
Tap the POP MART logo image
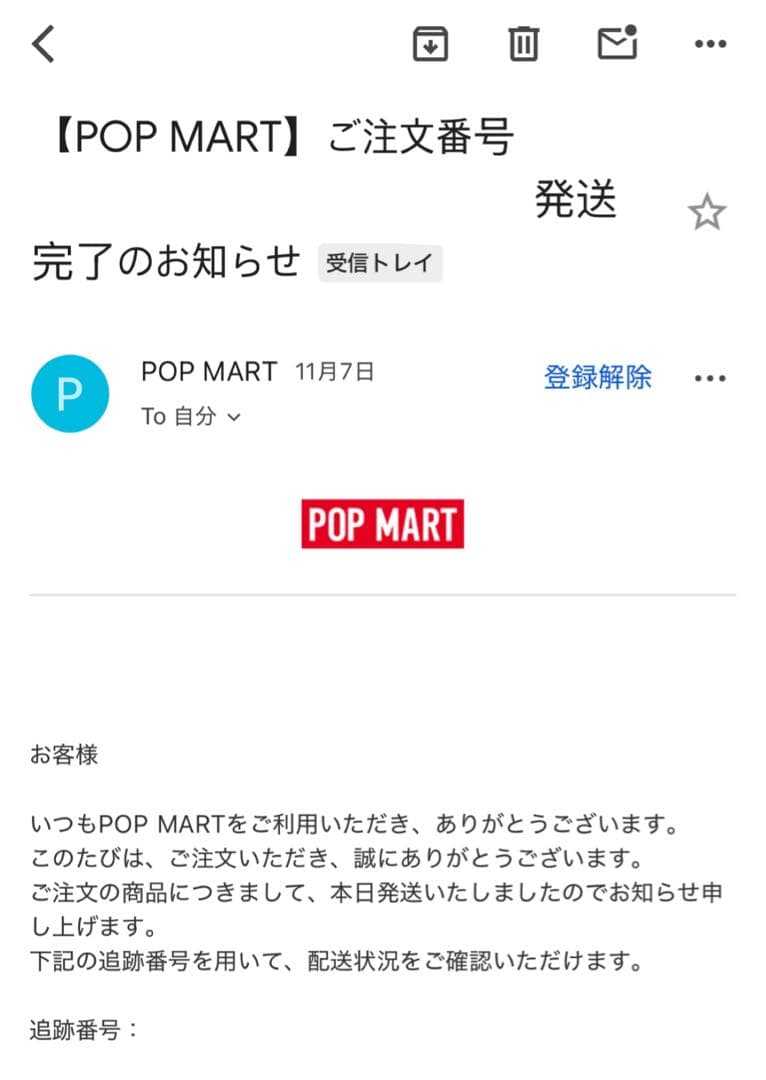pos(383,522)
